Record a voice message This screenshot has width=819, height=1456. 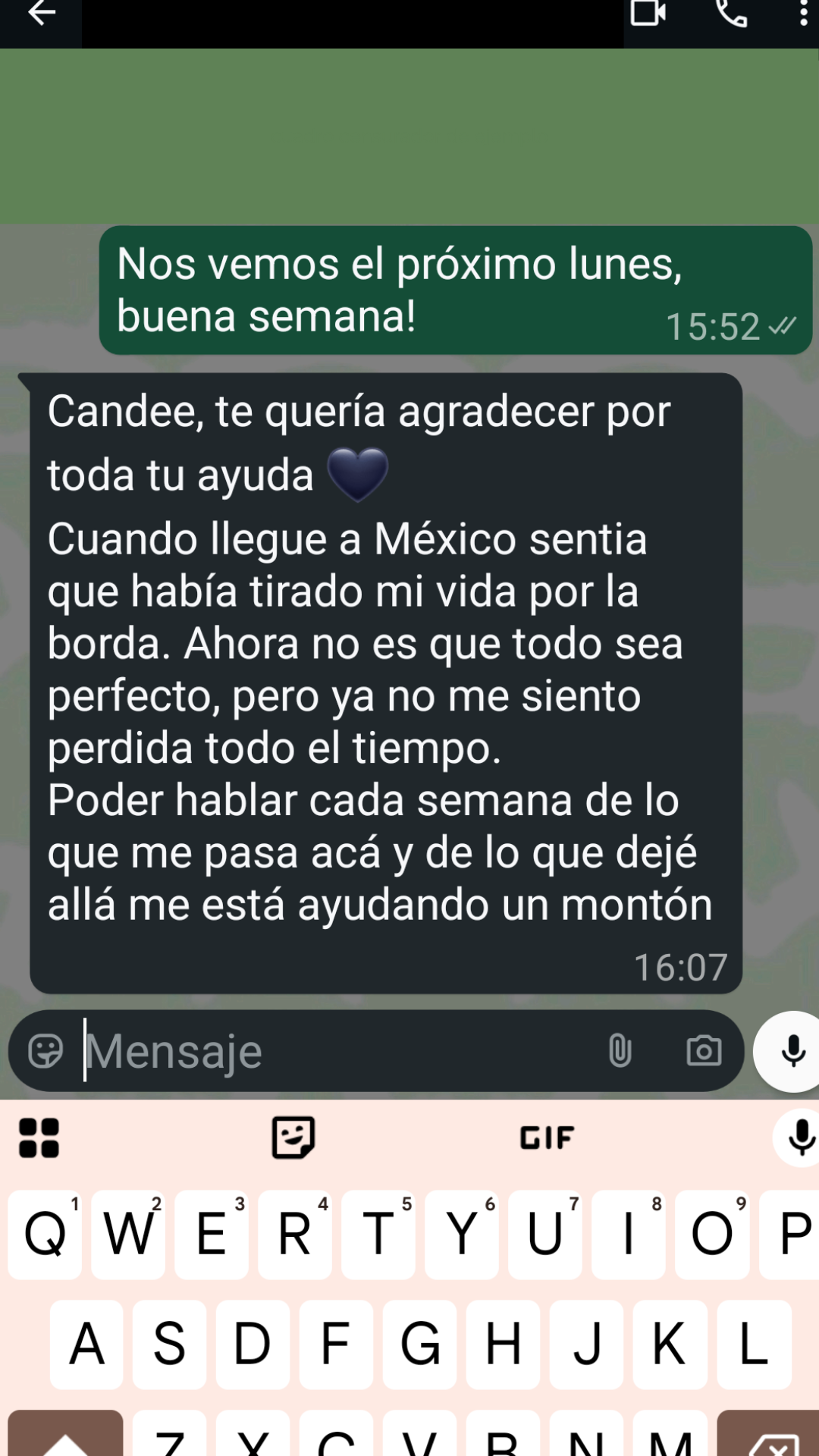pyautogui.click(x=792, y=1051)
